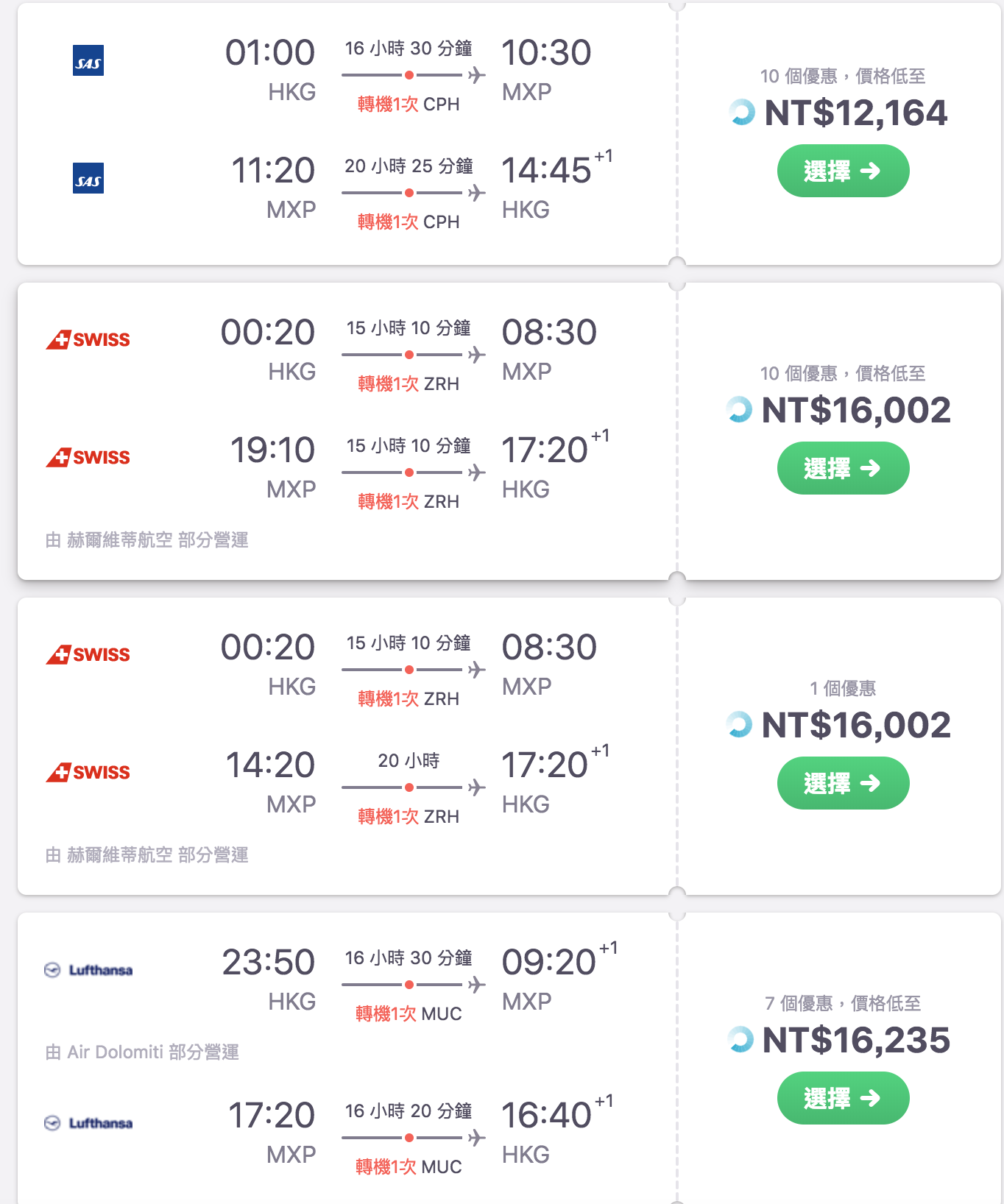Image resolution: width=1004 pixels, height=1204 pixels.
Task: Click the dashed divider between flight and price panels
Action: (676, 427)
